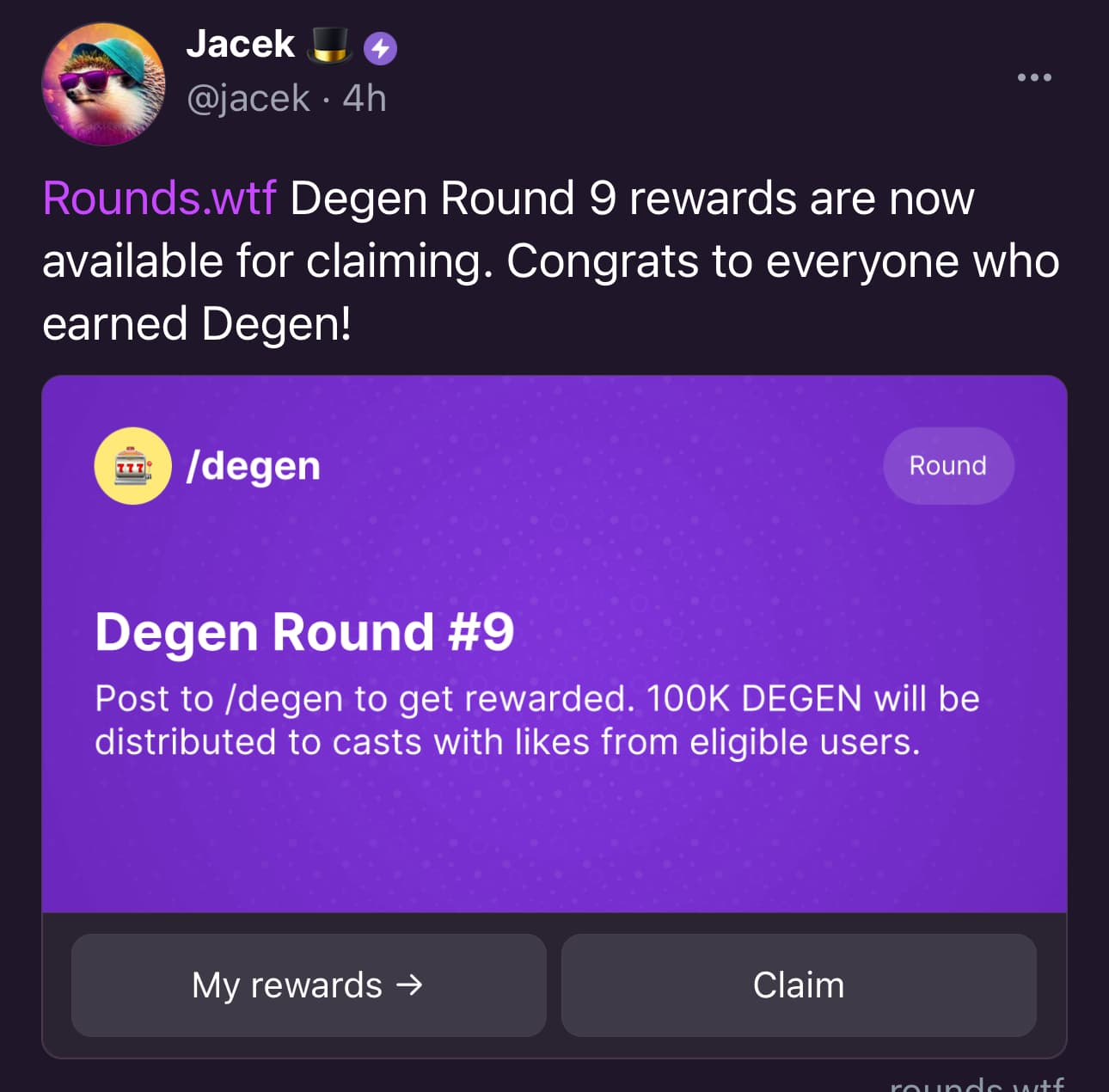Open the three-dot post options menu
The height and width of the screenshot is (1092, 1109).
(x=1033, y=77)
